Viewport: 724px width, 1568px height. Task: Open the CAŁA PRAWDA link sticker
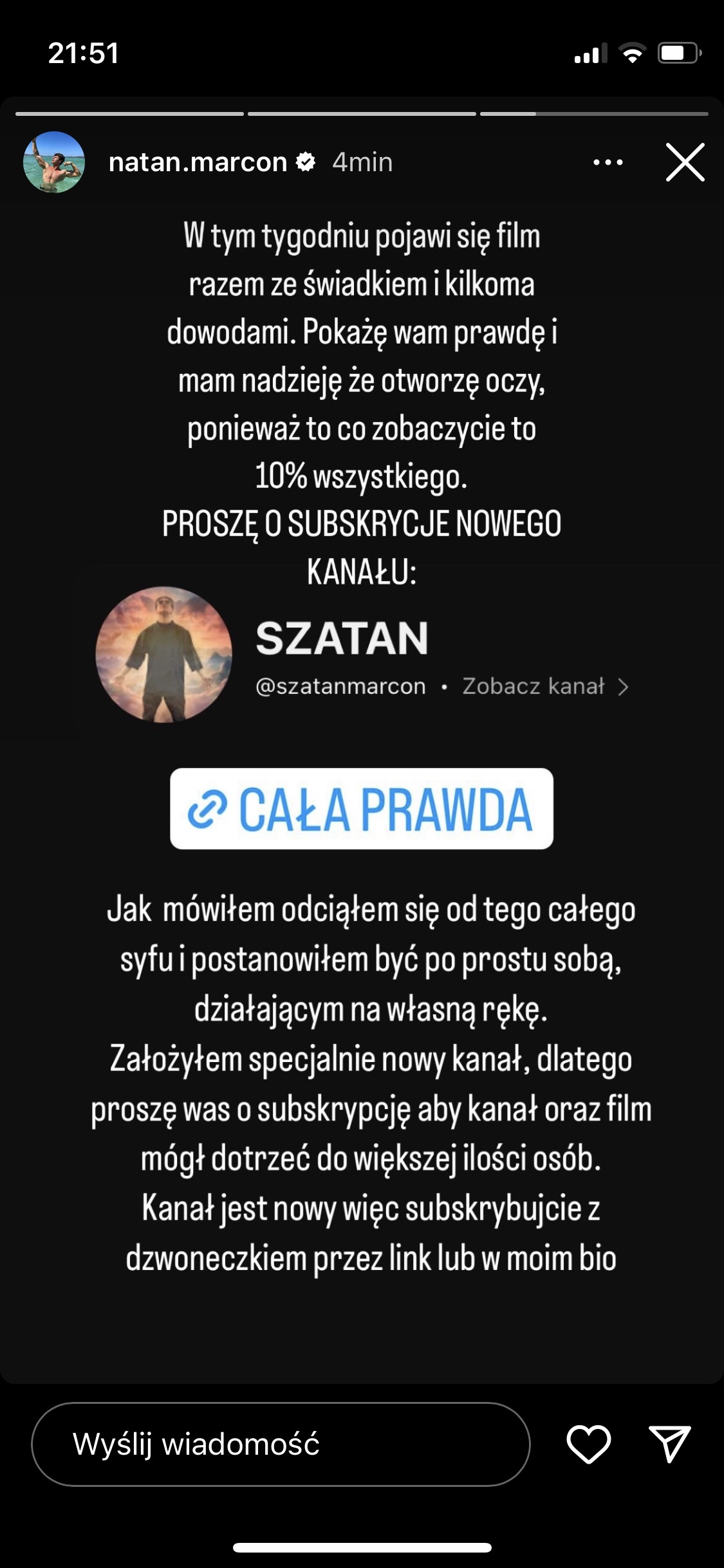(x=362, y=809)
